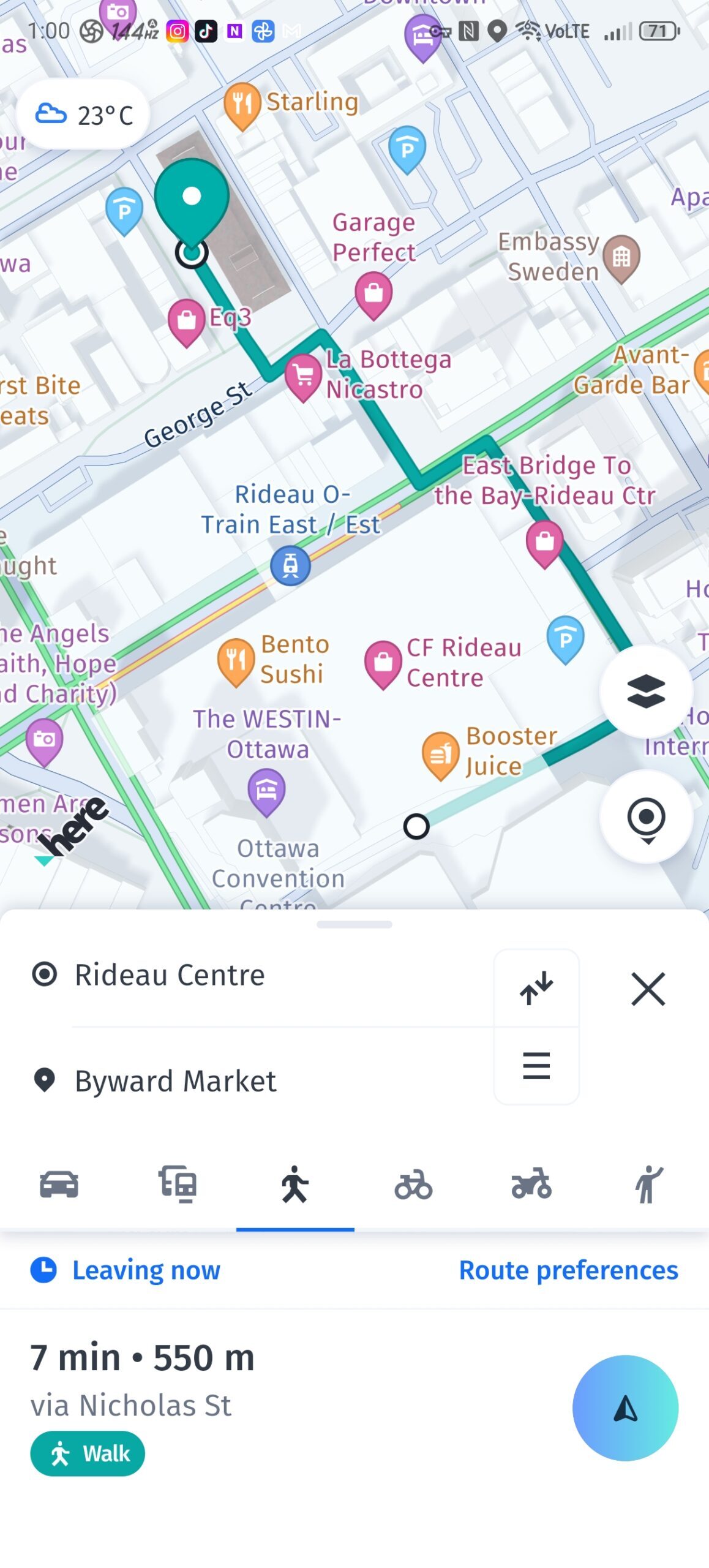This screenshot has width=709, height=1568.
Task: Open the 23°C weather chip
Action: [x=83, y=115]
